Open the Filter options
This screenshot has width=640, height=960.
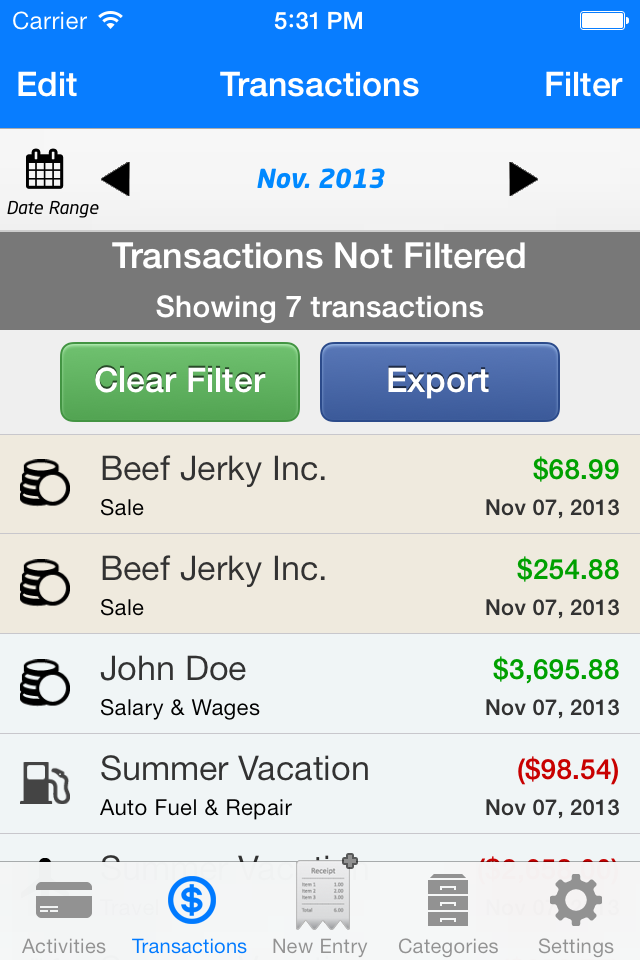coord(583,85)
